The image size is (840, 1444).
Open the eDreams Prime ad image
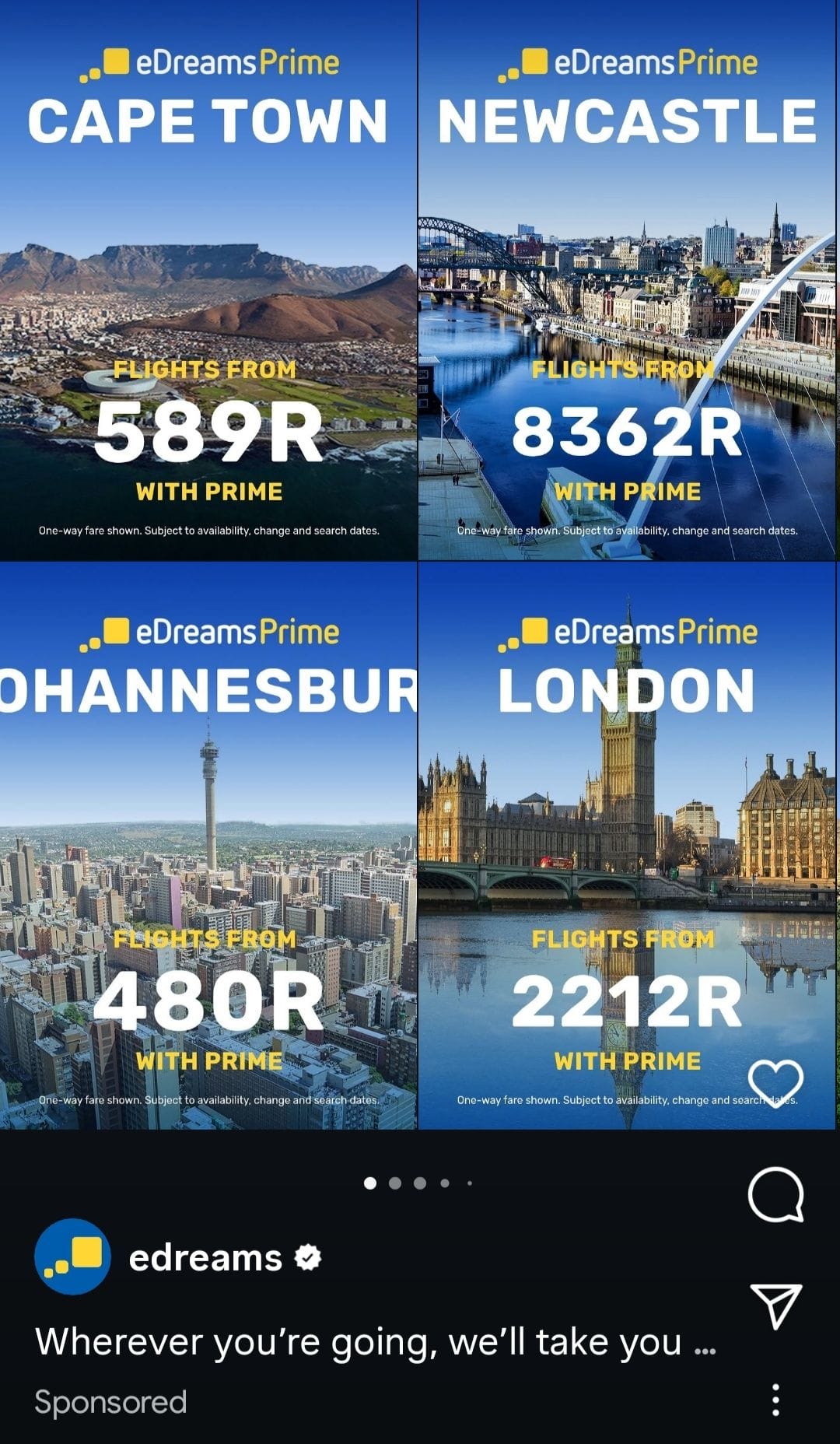418,564
